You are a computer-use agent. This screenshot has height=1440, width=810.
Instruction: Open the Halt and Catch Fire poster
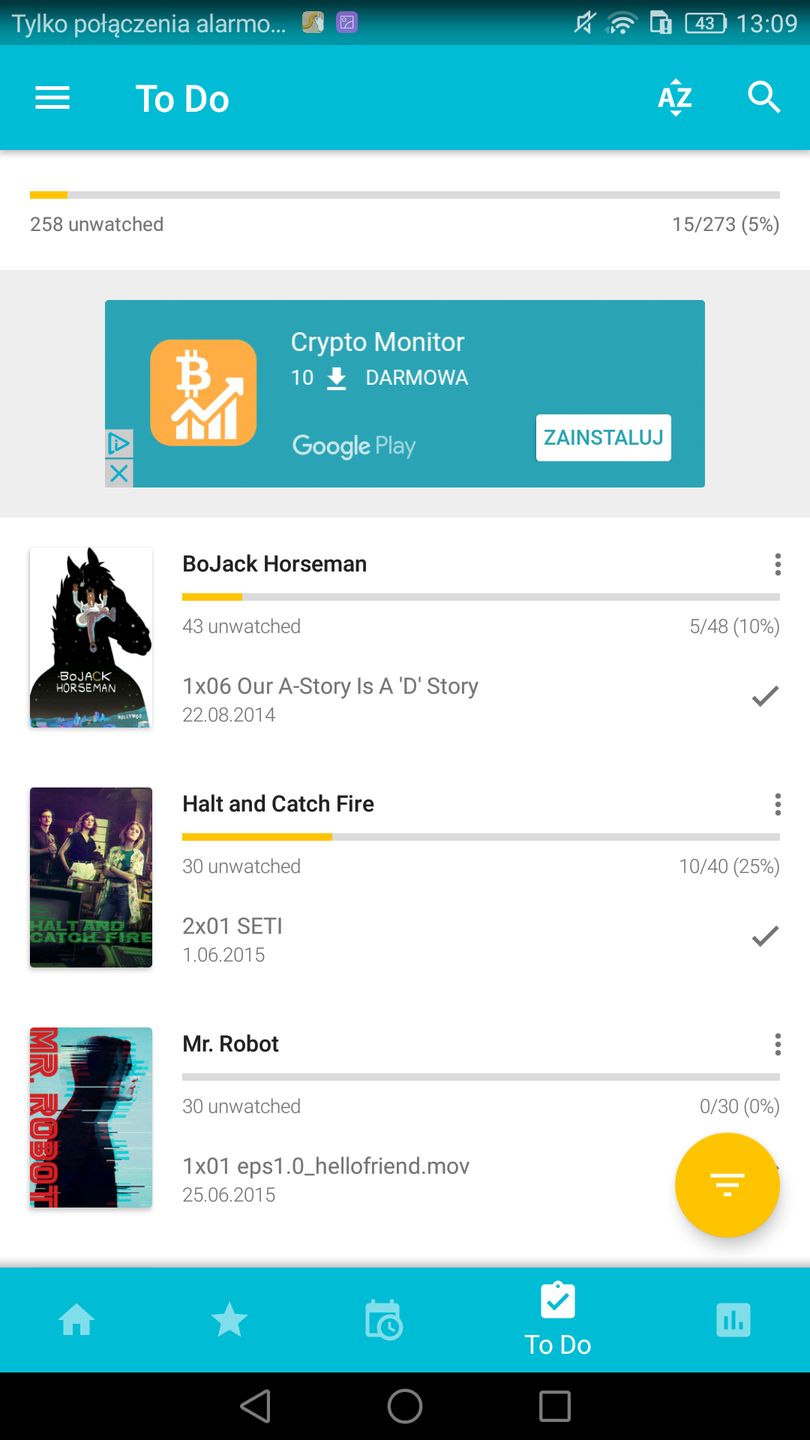coord(91,877)
